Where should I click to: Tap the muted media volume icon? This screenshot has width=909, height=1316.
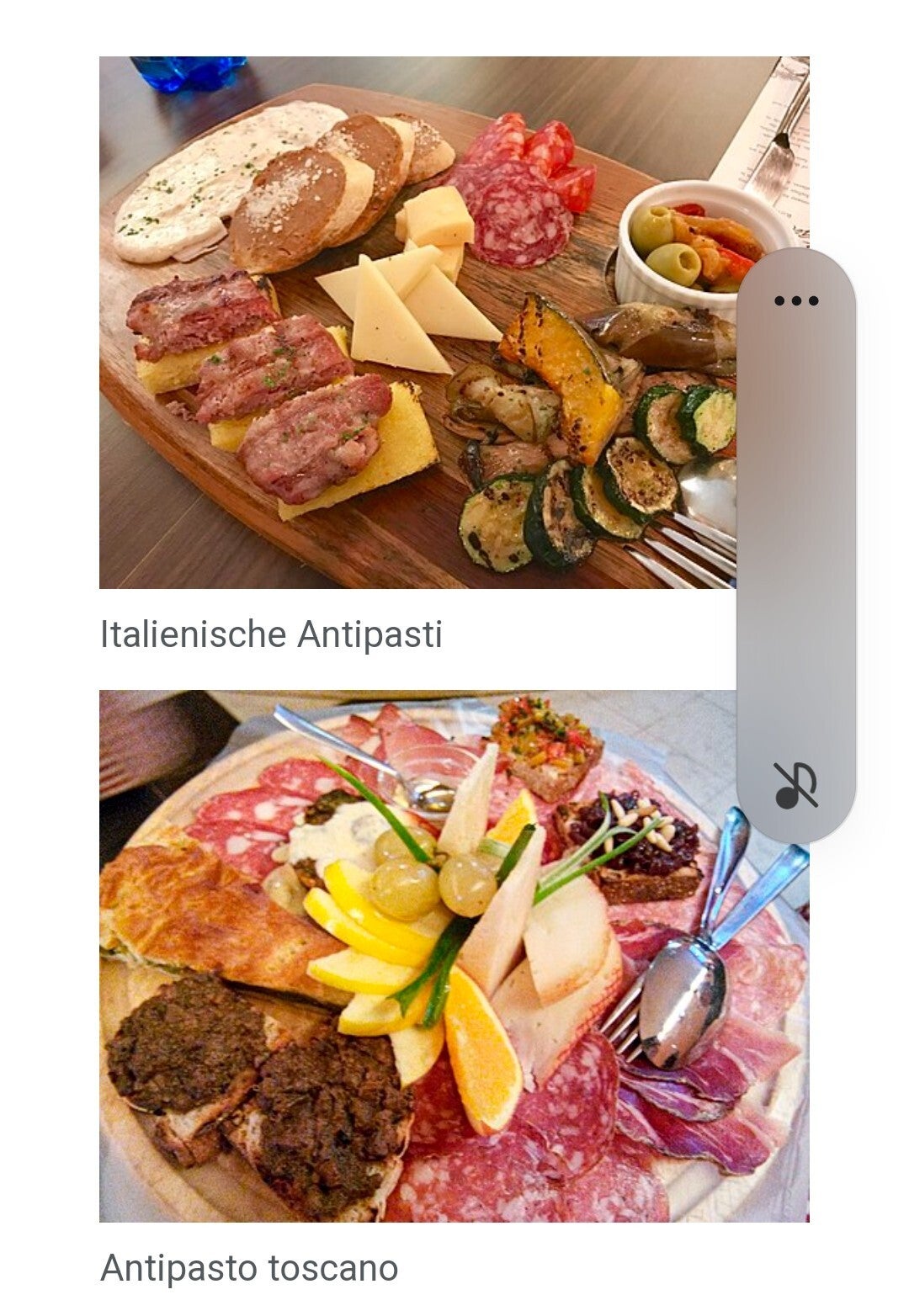(x=795, y=786)
